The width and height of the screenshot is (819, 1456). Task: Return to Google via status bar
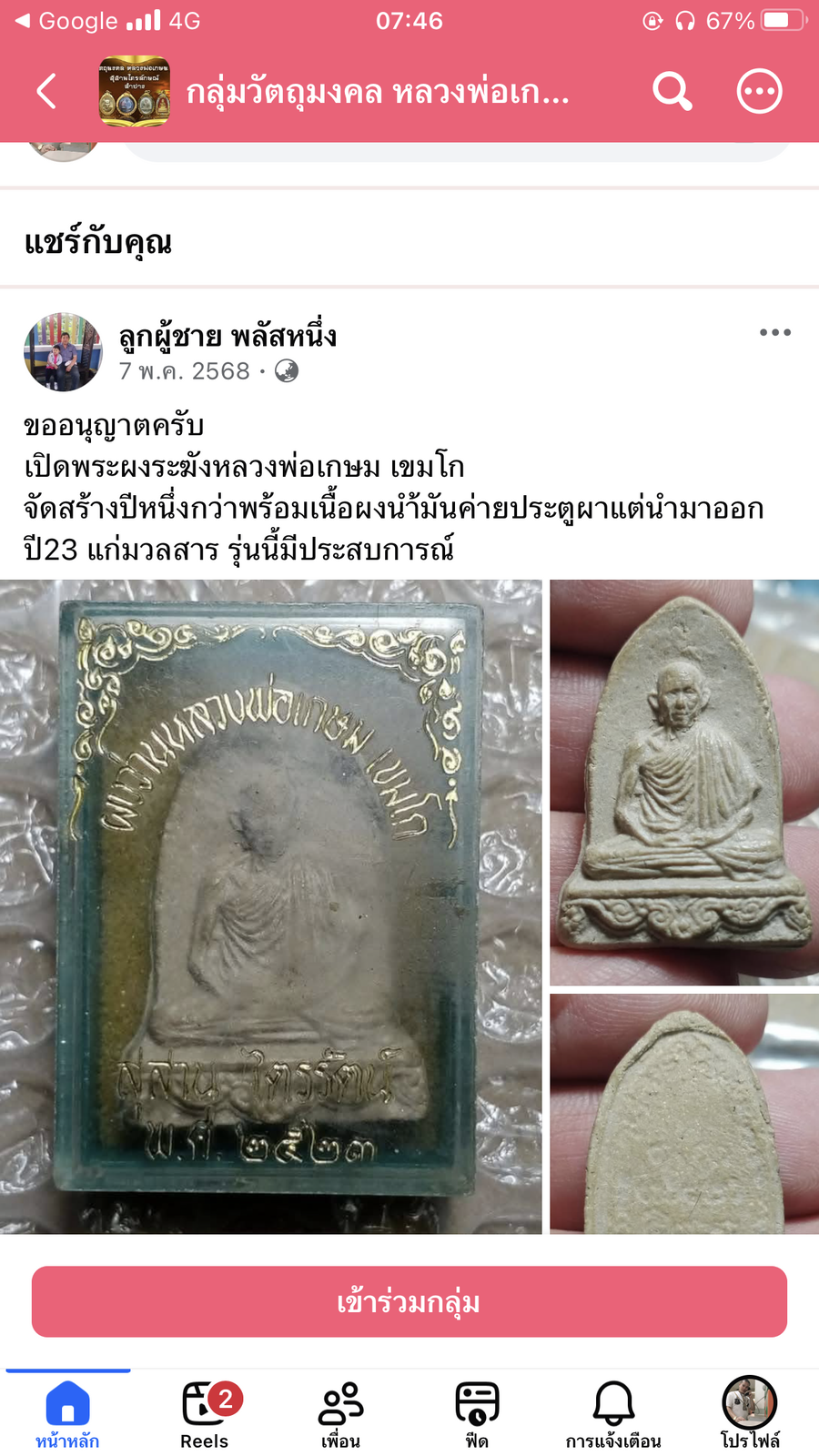(x=67, y=21)
